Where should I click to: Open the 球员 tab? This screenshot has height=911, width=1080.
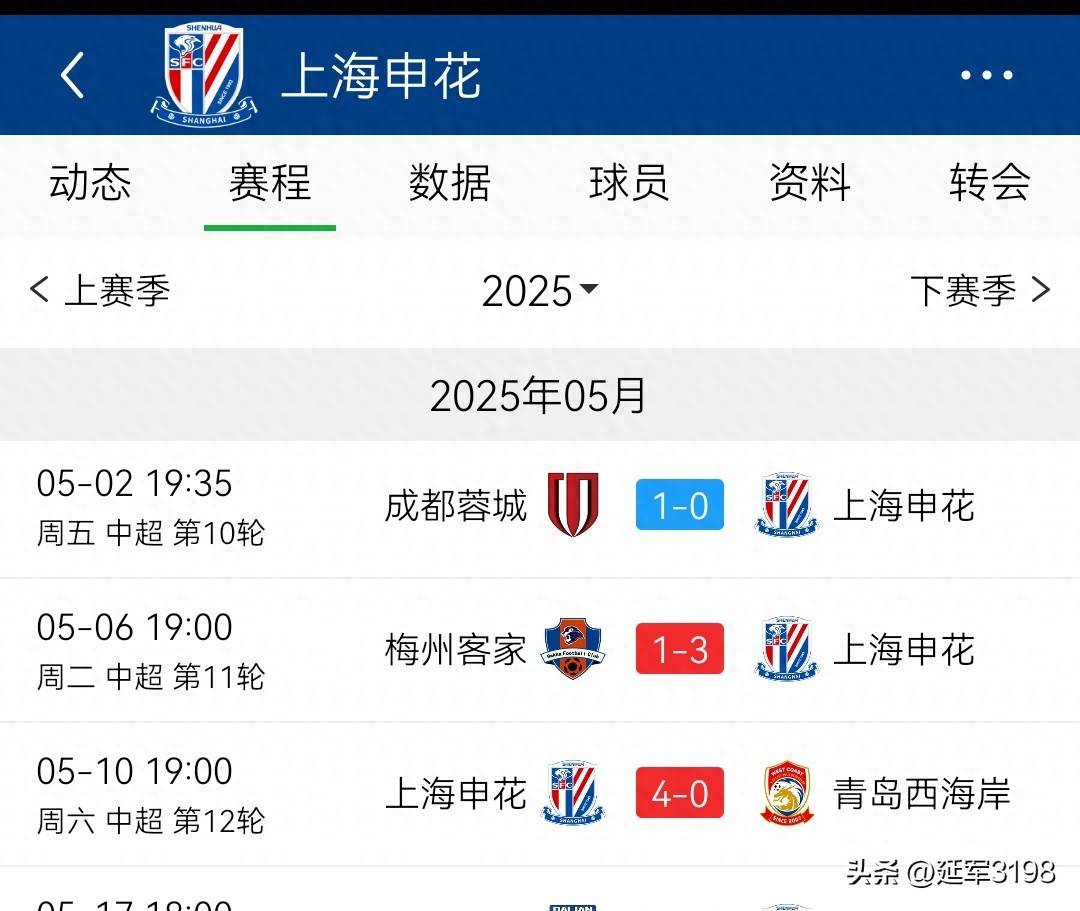(x=629, y=183)
